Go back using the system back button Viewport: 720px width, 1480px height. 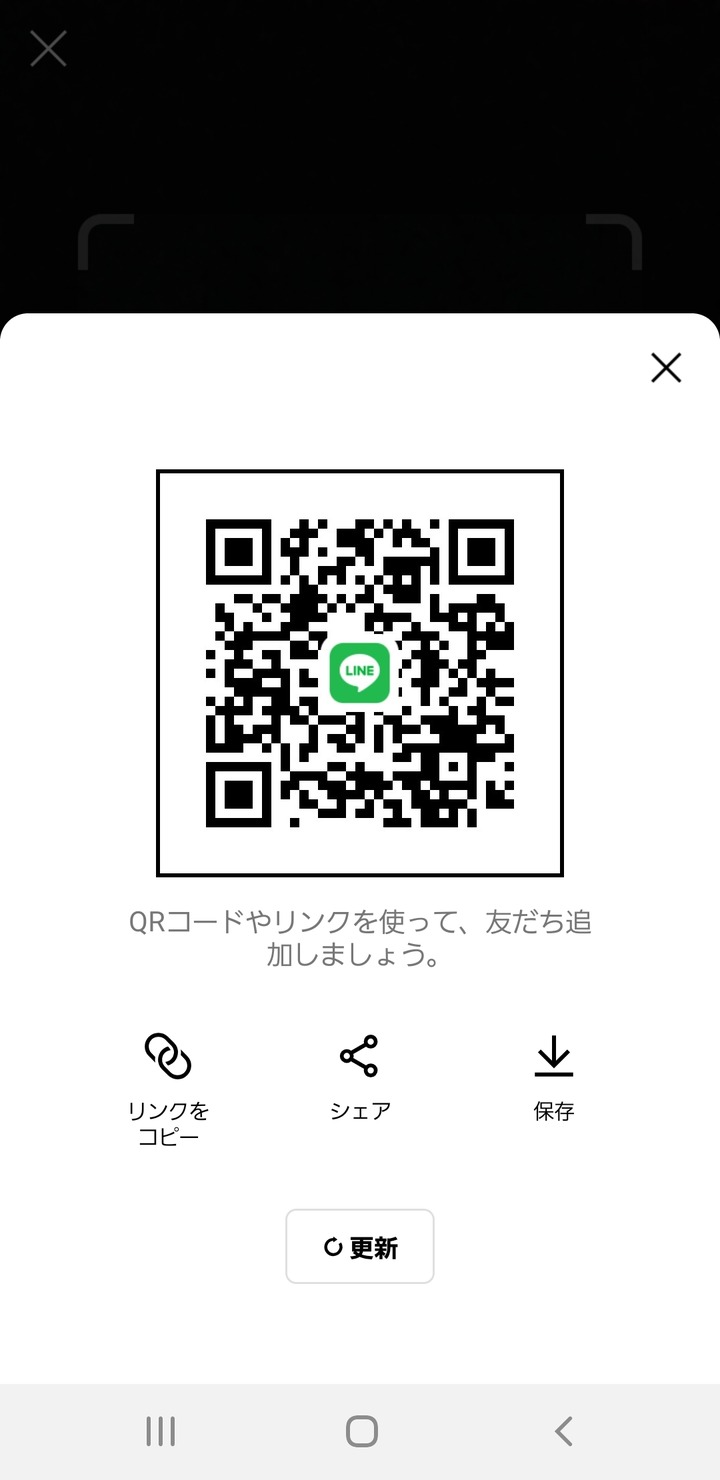tap(564, 1431)
